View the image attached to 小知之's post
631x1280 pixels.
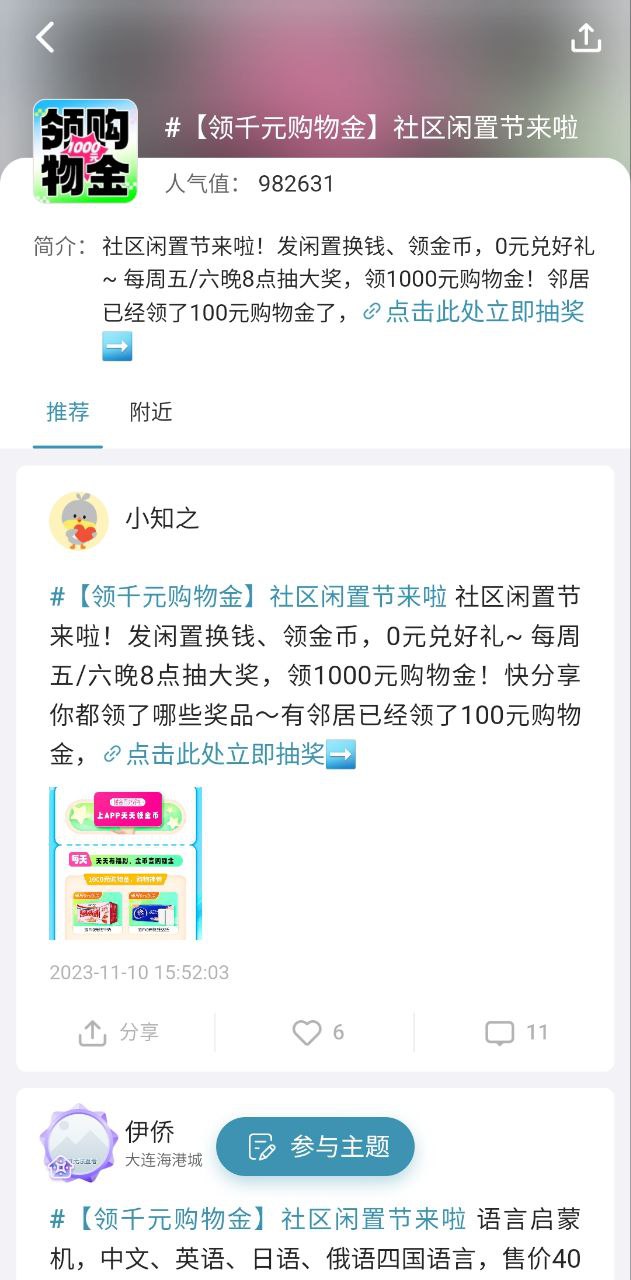[x=125, y=863]
